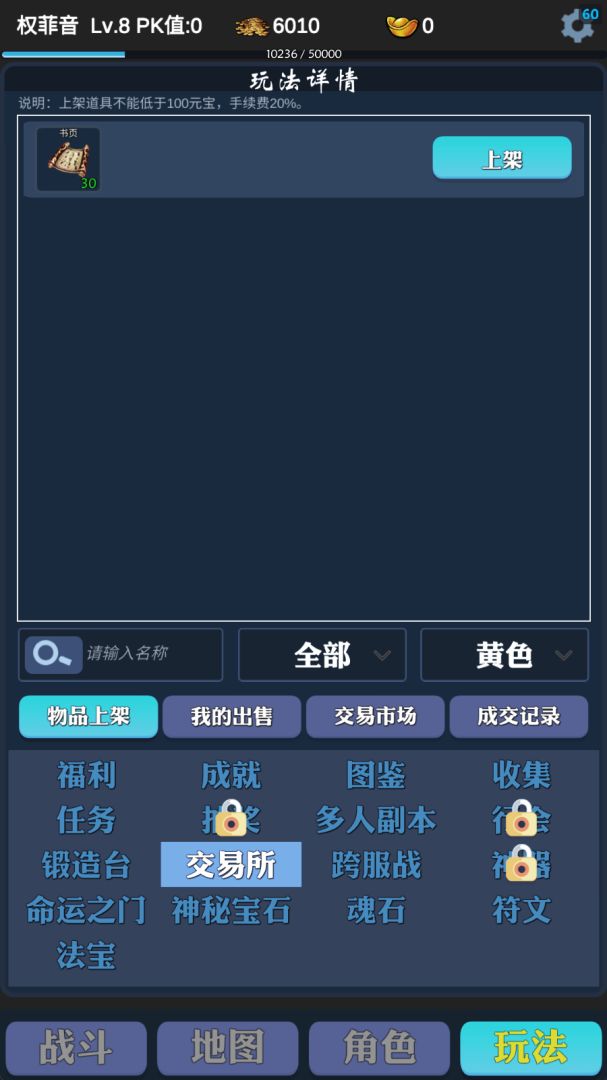Image resolution: width=607 pixels, height=1080 pixels.
Task: Open the settings gear icon
Action: [577, 25]
